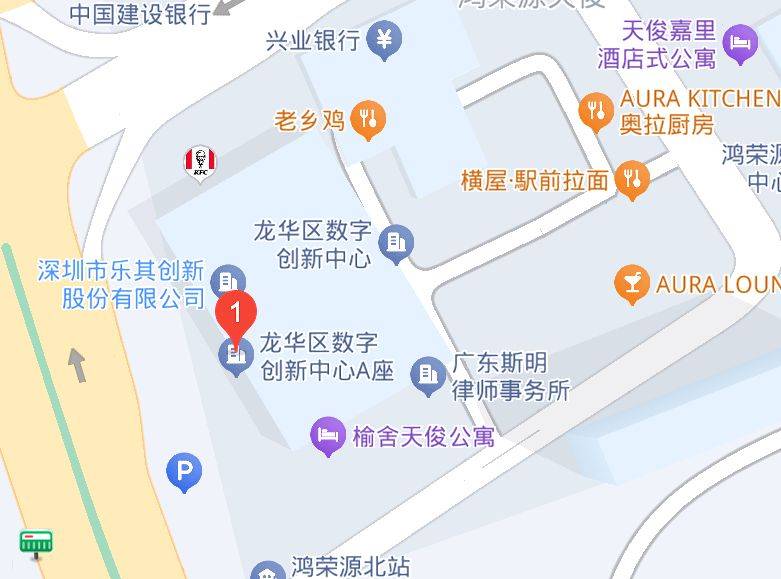Select the parking P marker
781x579 pixels.
point(183,472)
